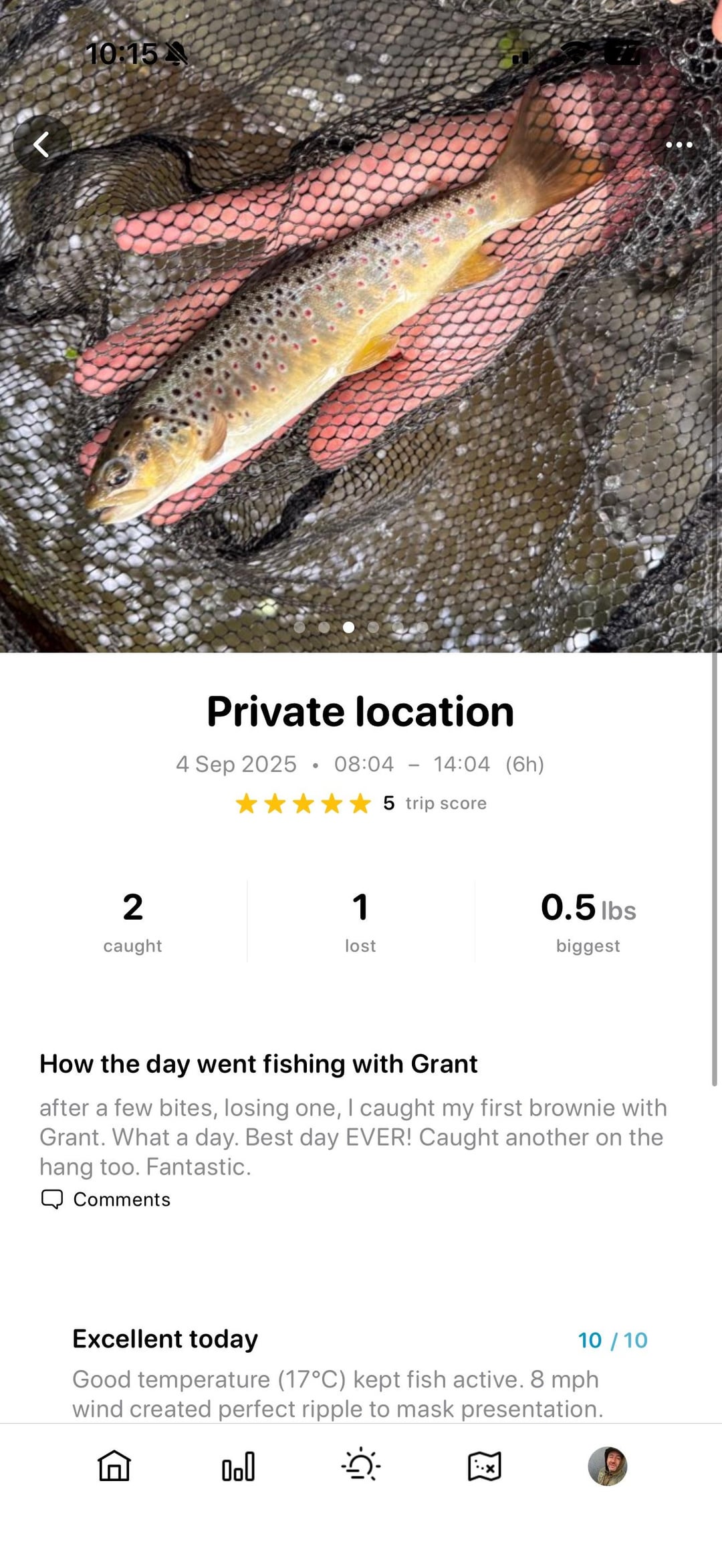Image resolution: width=722 pixels, height=1568 pixels.
Task: Open the Excellent today conditions card
Action: (x=360, y=1371)
